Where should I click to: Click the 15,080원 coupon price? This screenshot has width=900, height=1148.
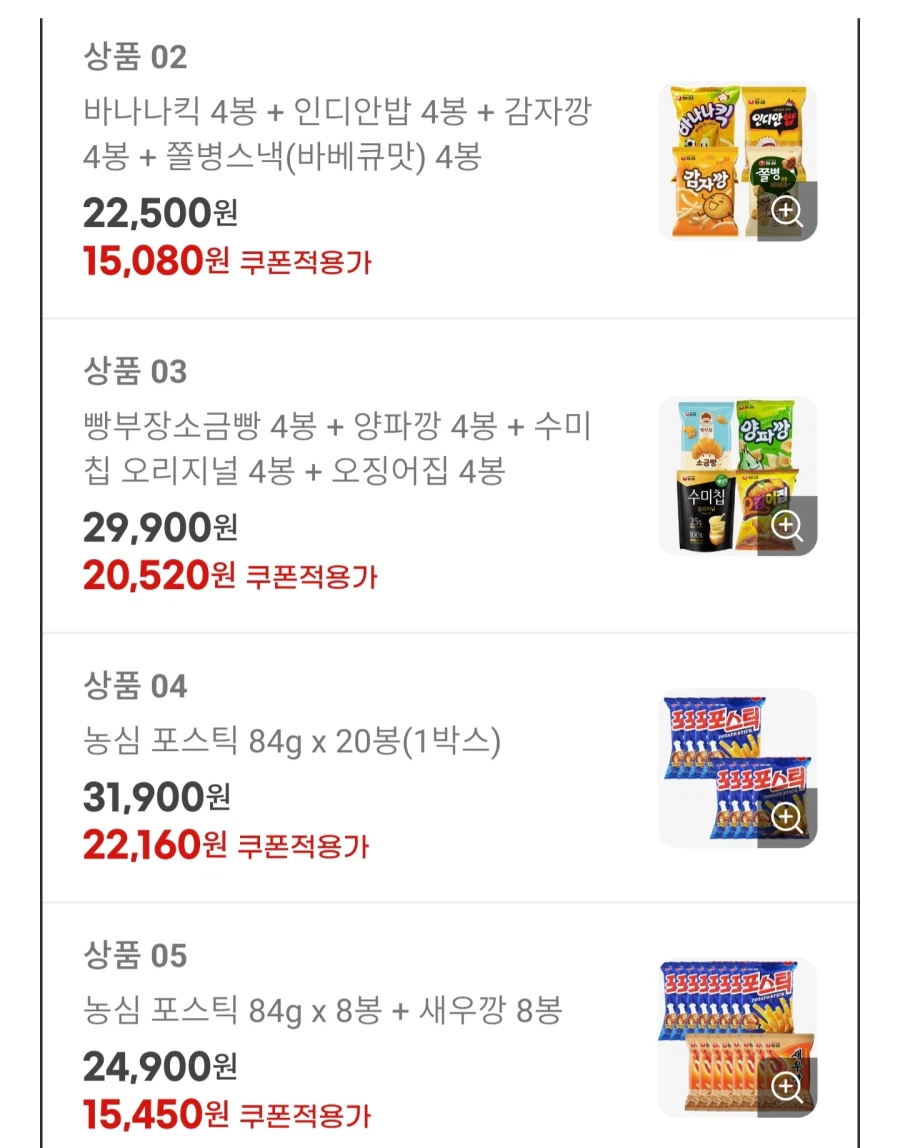tap(148, 261)
